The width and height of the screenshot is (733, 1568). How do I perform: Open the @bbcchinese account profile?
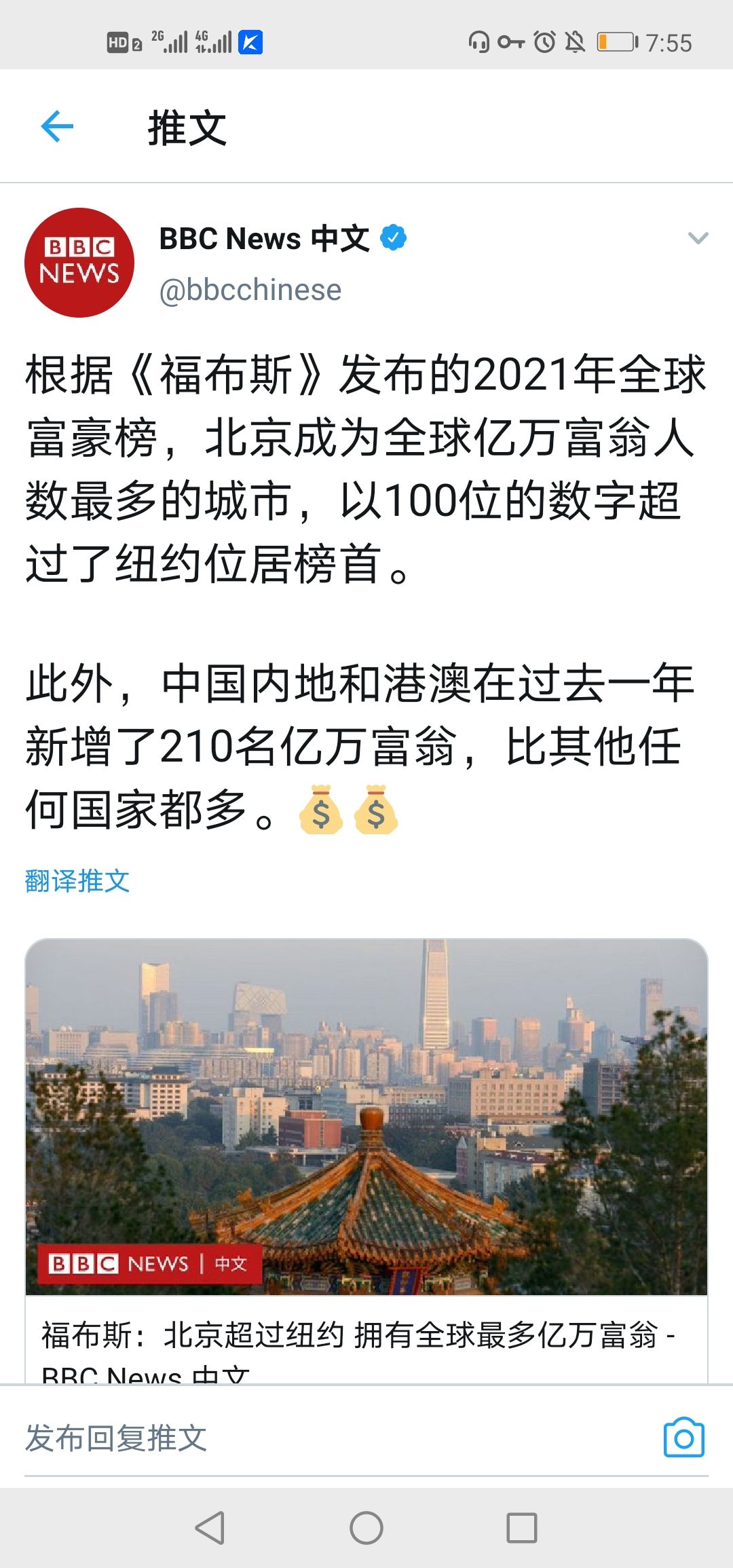pos(250,290)
